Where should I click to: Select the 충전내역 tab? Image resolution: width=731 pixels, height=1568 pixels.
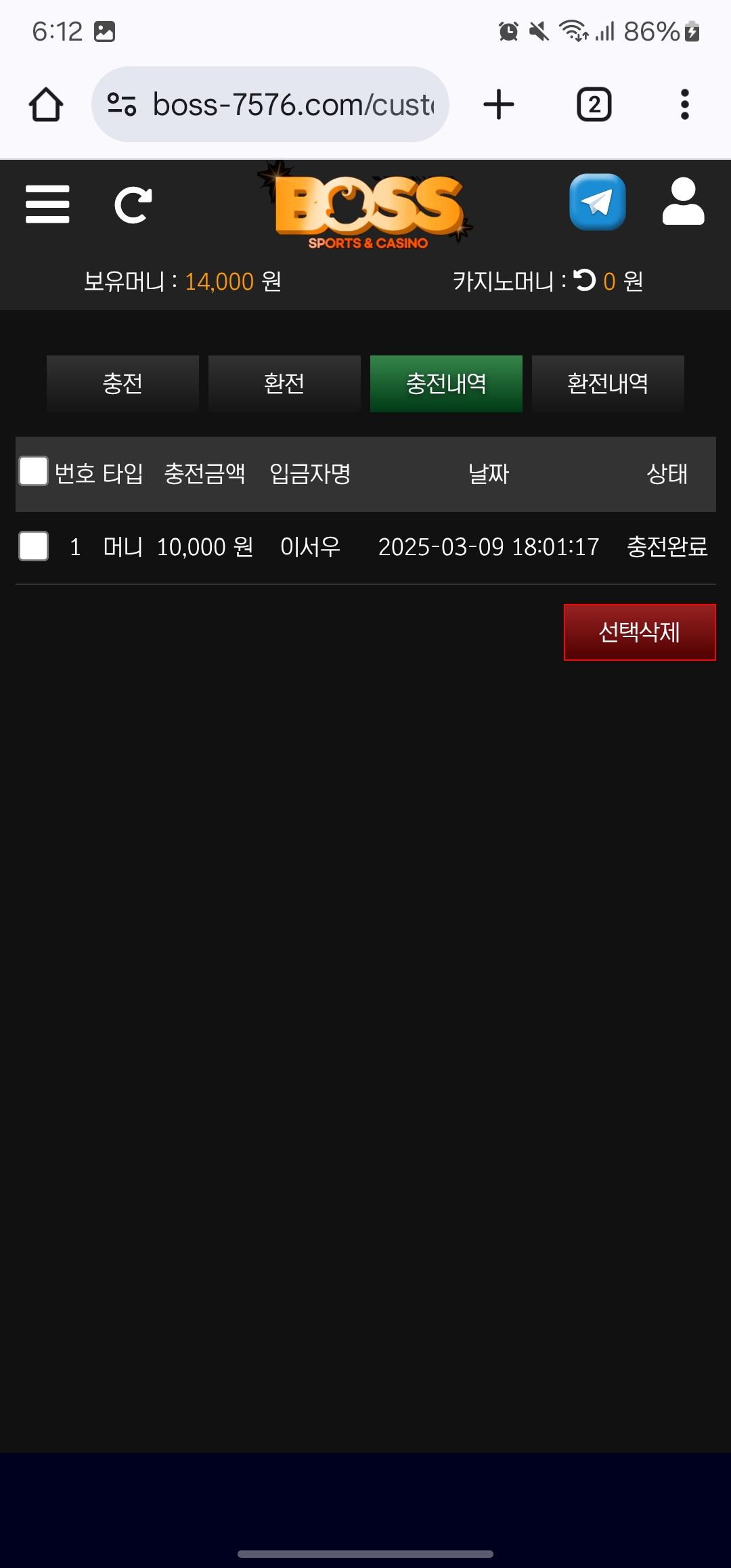pyautogui.click(x=446, y=384)
